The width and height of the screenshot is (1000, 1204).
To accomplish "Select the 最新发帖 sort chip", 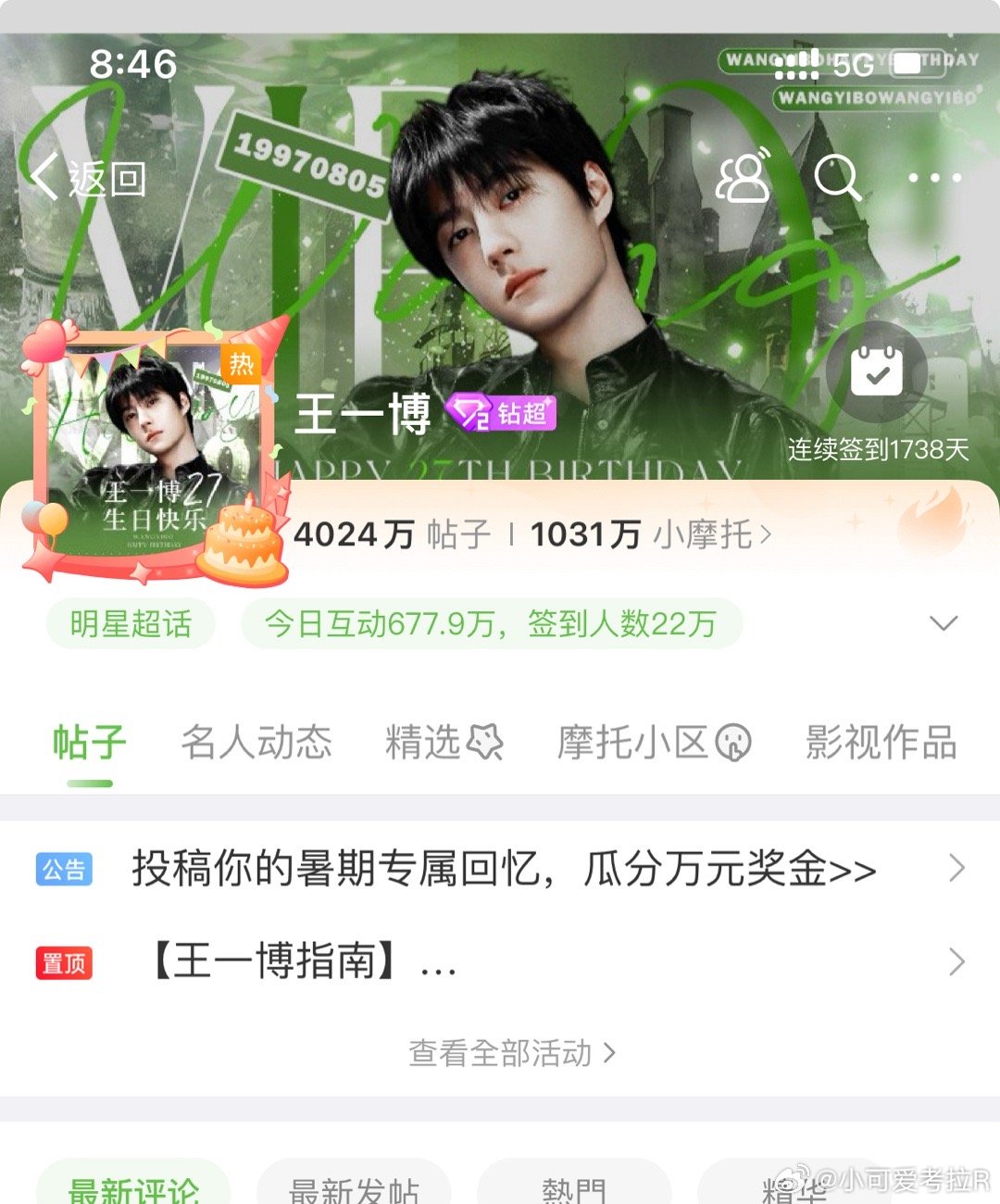I will tap(354, 1187).
